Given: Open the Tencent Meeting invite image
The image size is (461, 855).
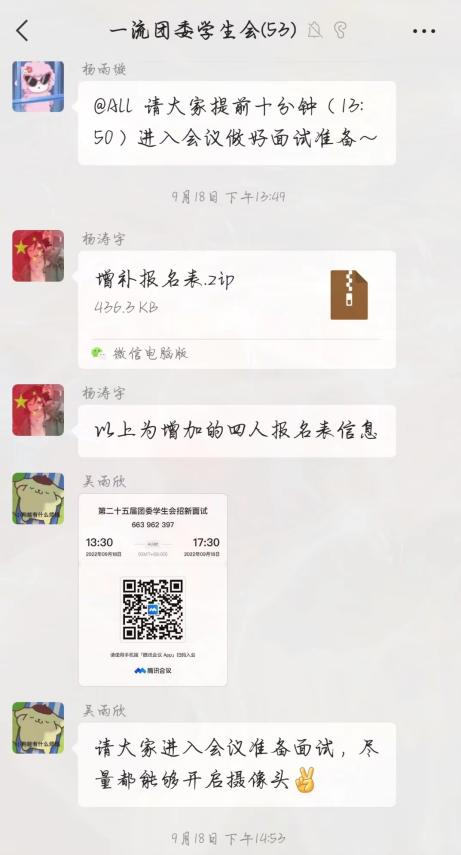Looking at the screenshot, I should (x=153, y=589).
